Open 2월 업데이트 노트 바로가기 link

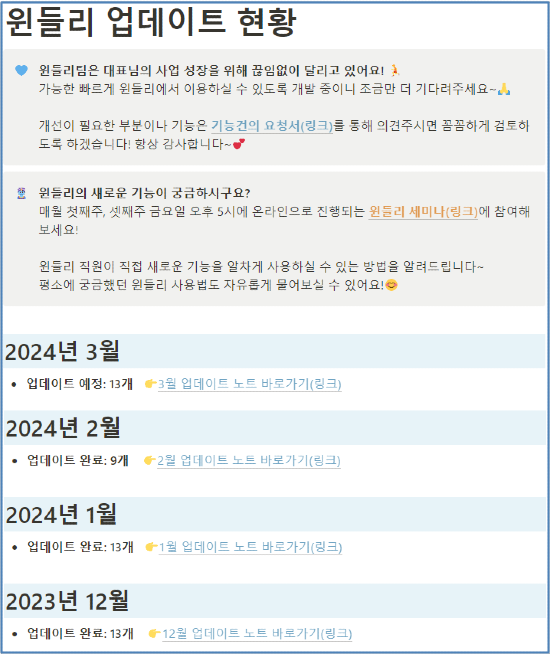point(249,460)
